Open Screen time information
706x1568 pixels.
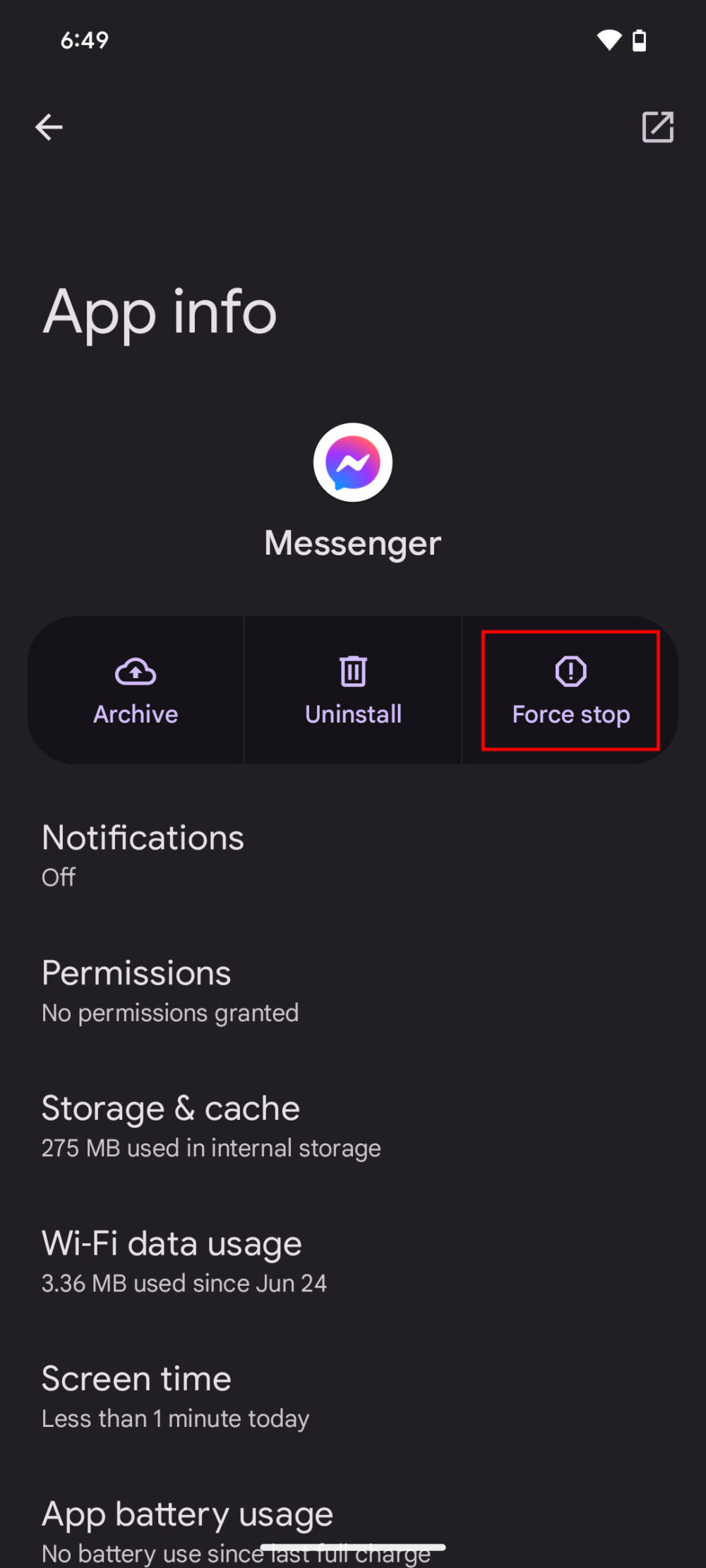click(136, 1396)
